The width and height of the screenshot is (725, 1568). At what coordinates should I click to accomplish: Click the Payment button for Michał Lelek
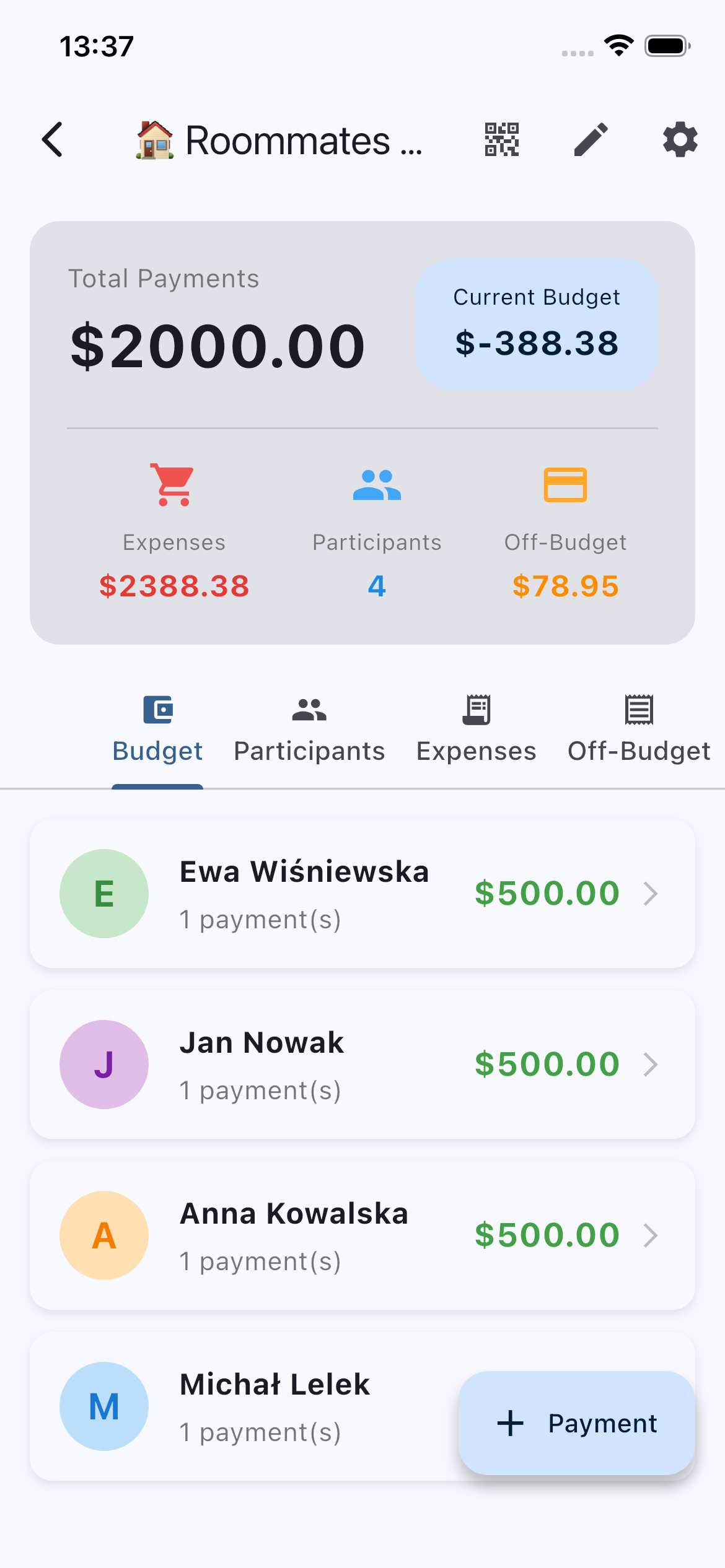point(575,1423)
